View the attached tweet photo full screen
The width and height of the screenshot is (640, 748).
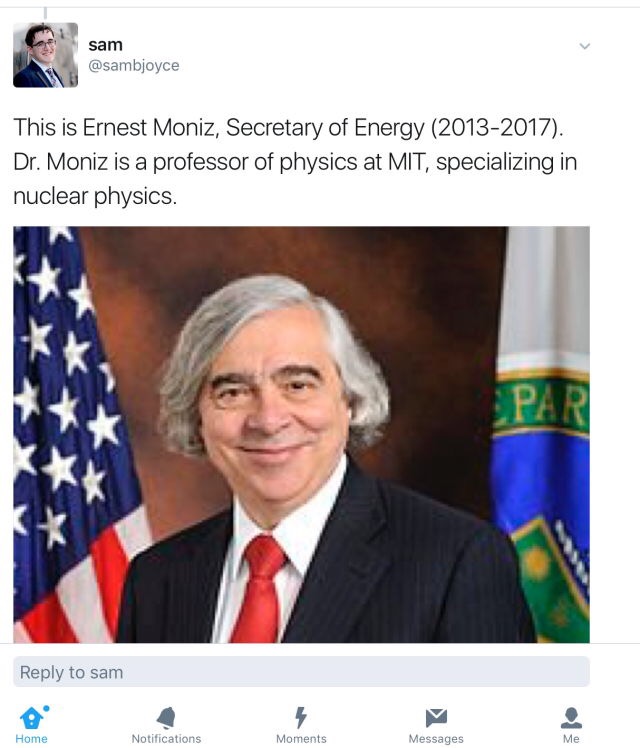301,434
